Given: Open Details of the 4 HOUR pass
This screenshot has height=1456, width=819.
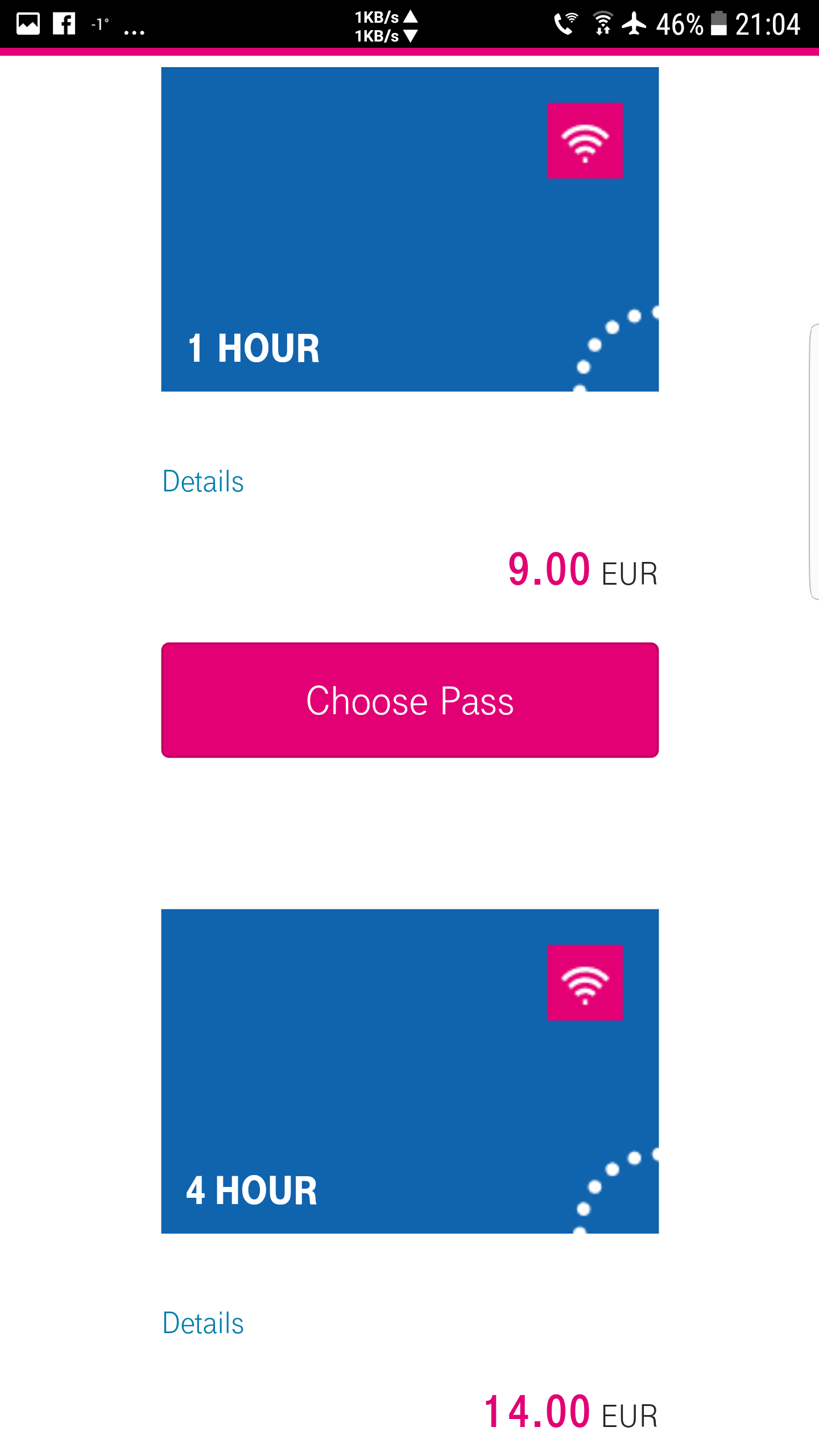Looking at the screenshot, I should 203,1323.
